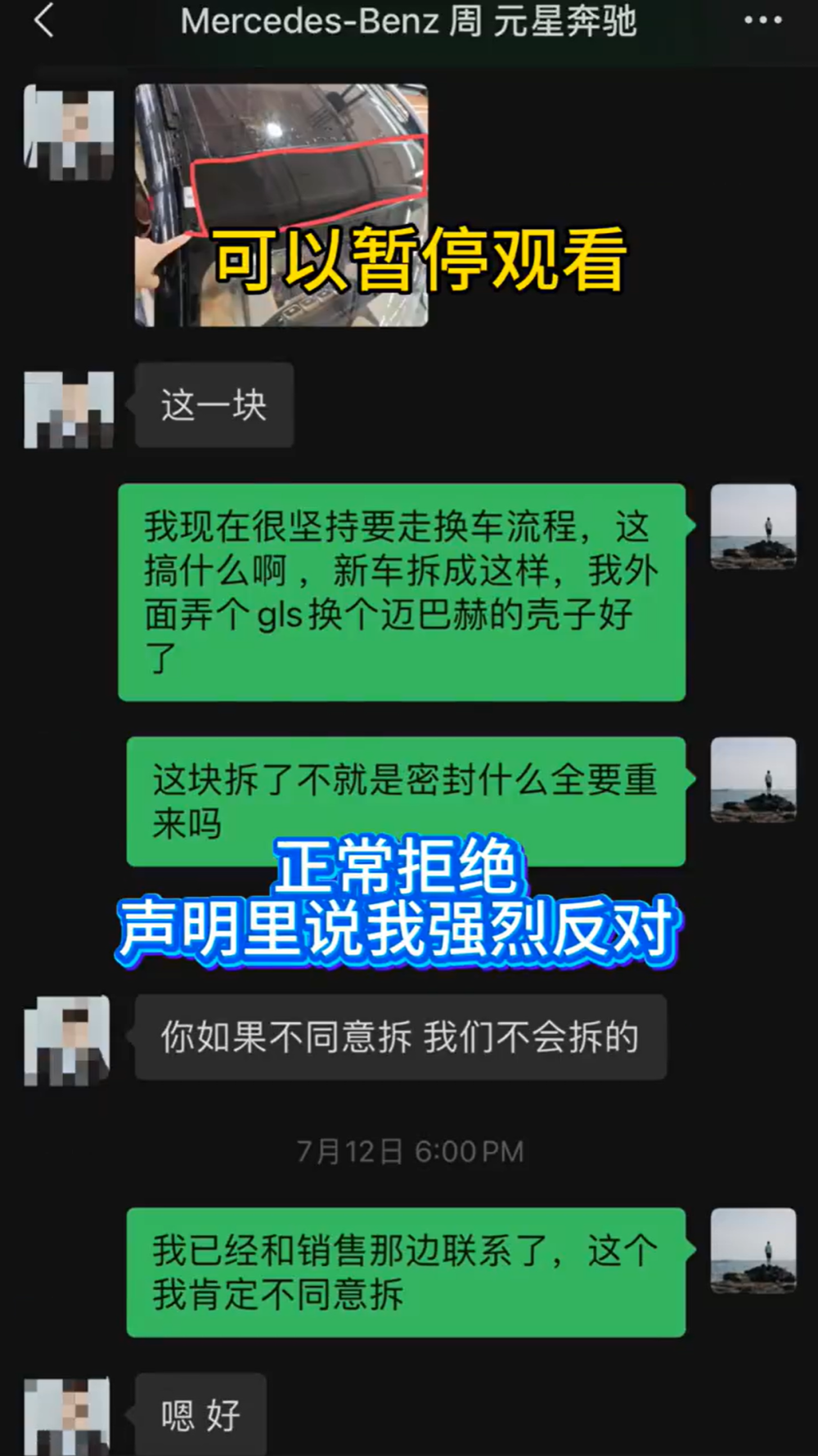Tap the chat title 'Mercedes-Benz 周 元星奔驰'
818x1456 pixels.
[x=409, y=23]
